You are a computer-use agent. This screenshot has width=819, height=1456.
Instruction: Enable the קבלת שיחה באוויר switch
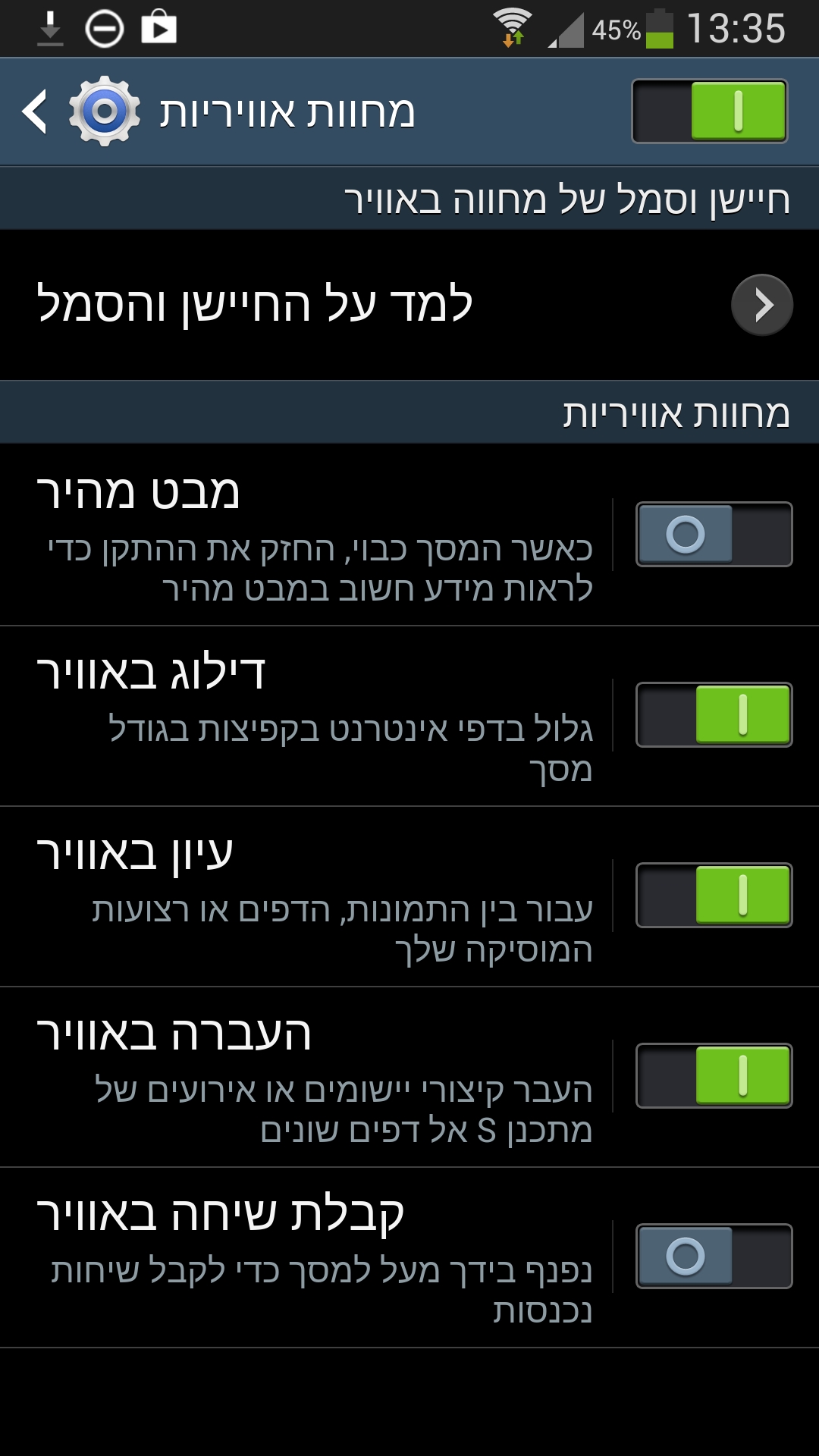(714, 1257)
